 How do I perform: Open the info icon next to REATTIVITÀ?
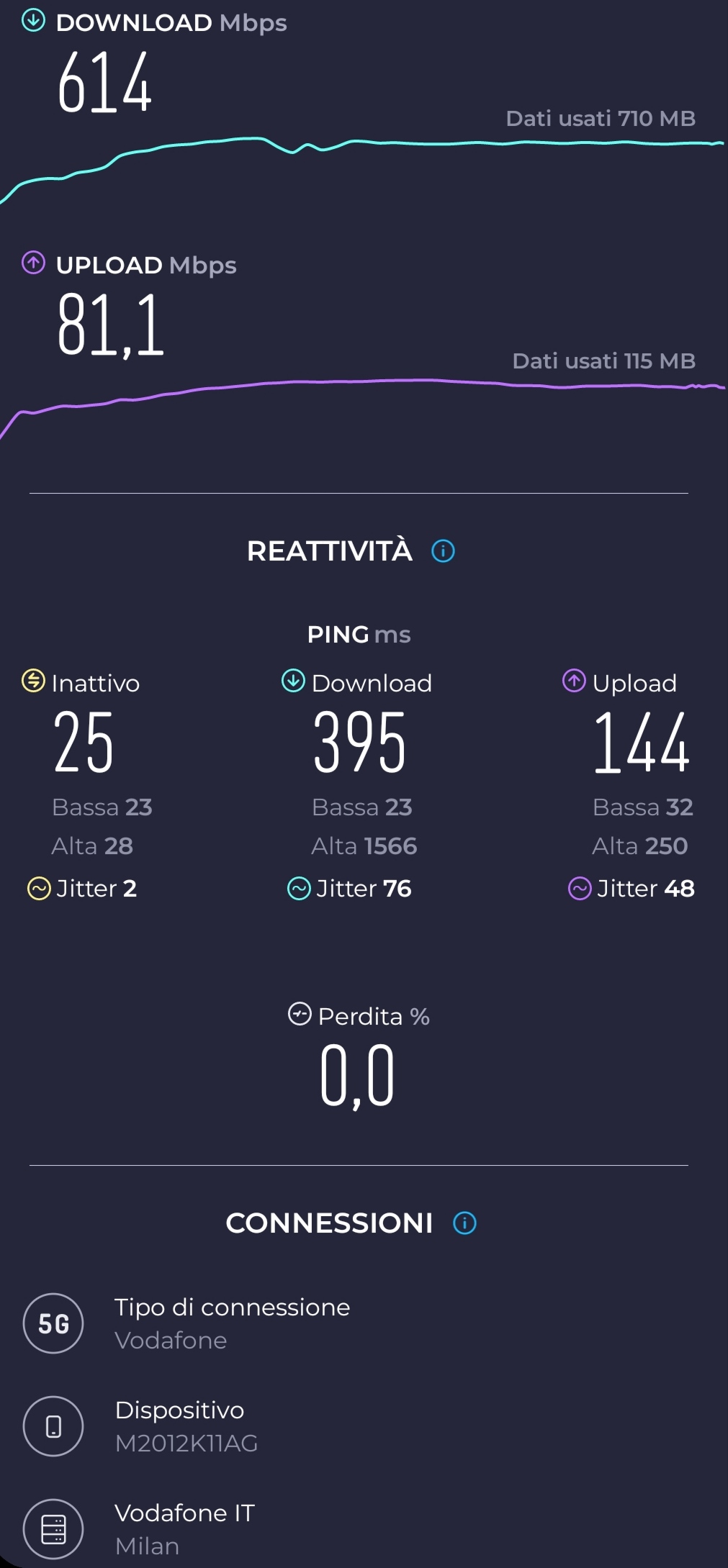pos(443,551)
